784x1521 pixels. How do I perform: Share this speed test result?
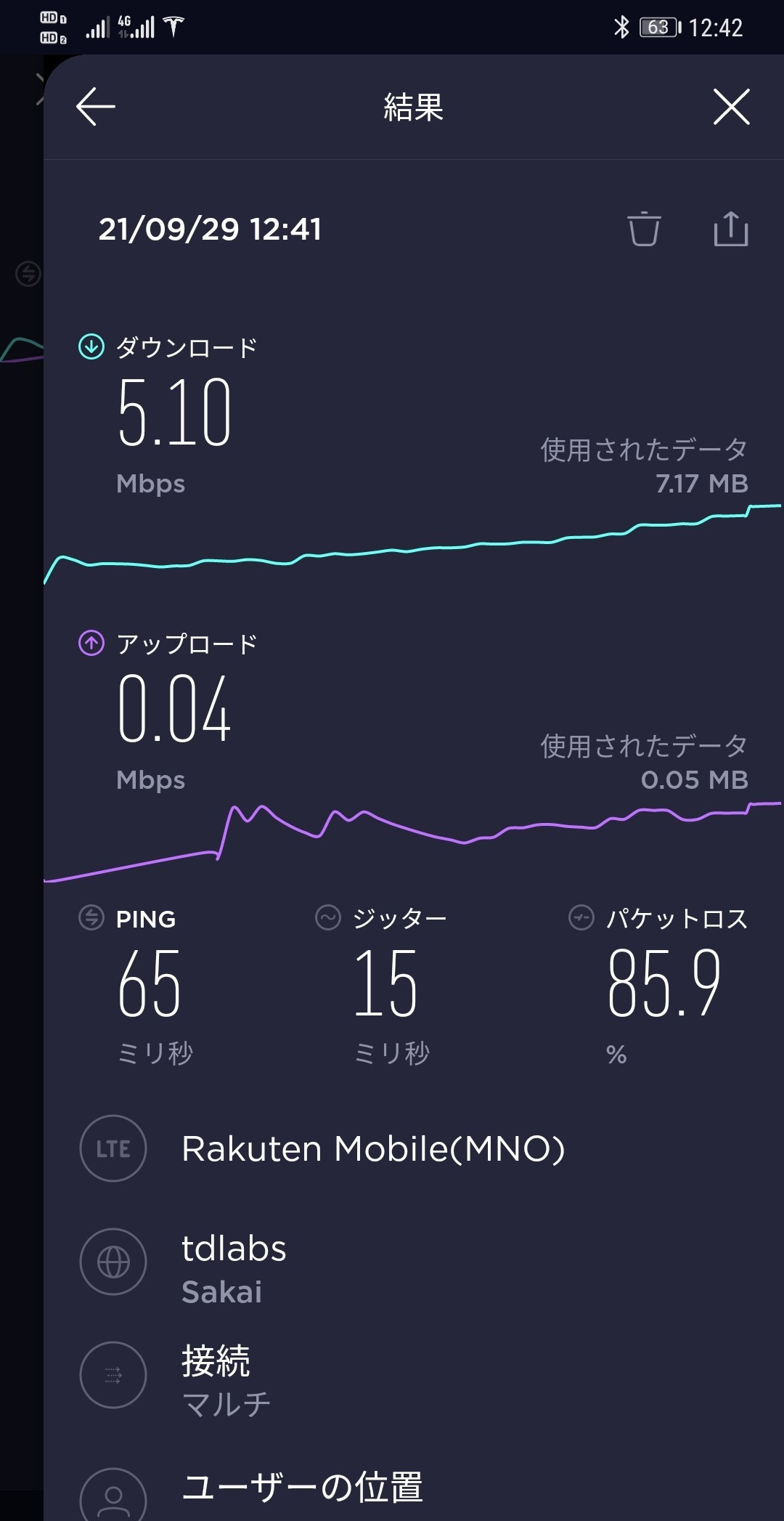730,230
